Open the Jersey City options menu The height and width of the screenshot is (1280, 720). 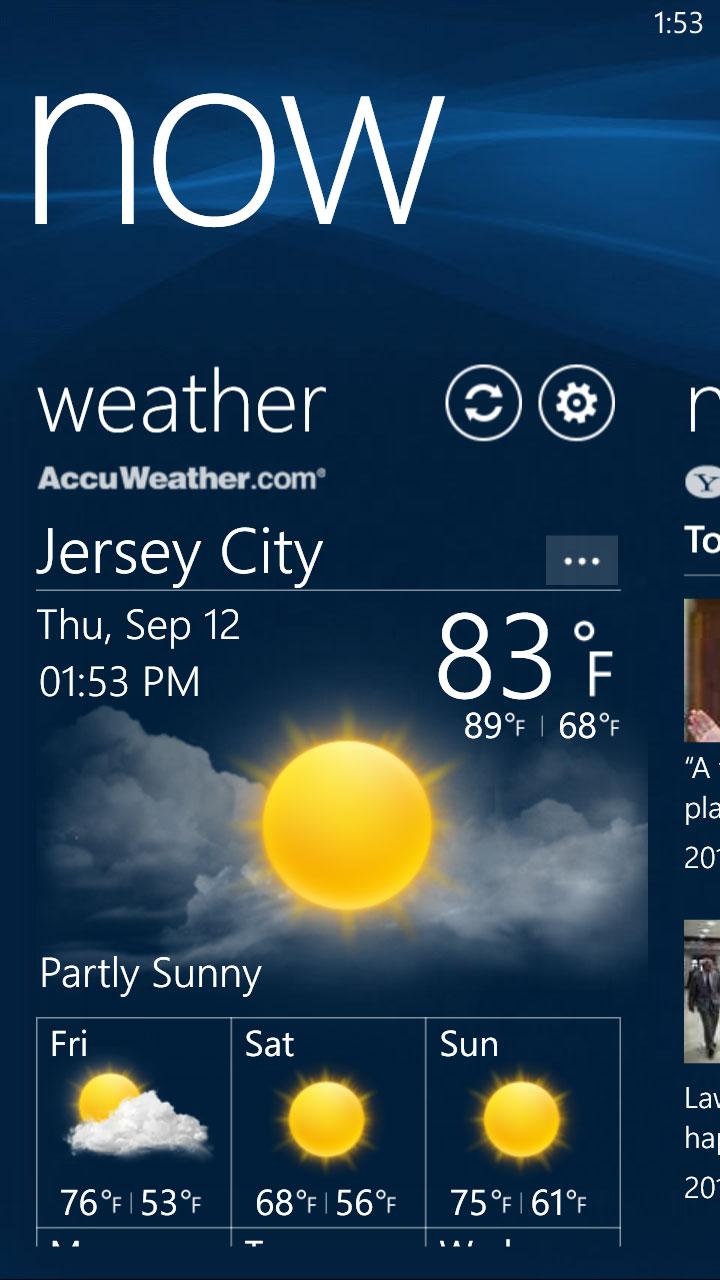pyautogui.click(x=582, y=560)
